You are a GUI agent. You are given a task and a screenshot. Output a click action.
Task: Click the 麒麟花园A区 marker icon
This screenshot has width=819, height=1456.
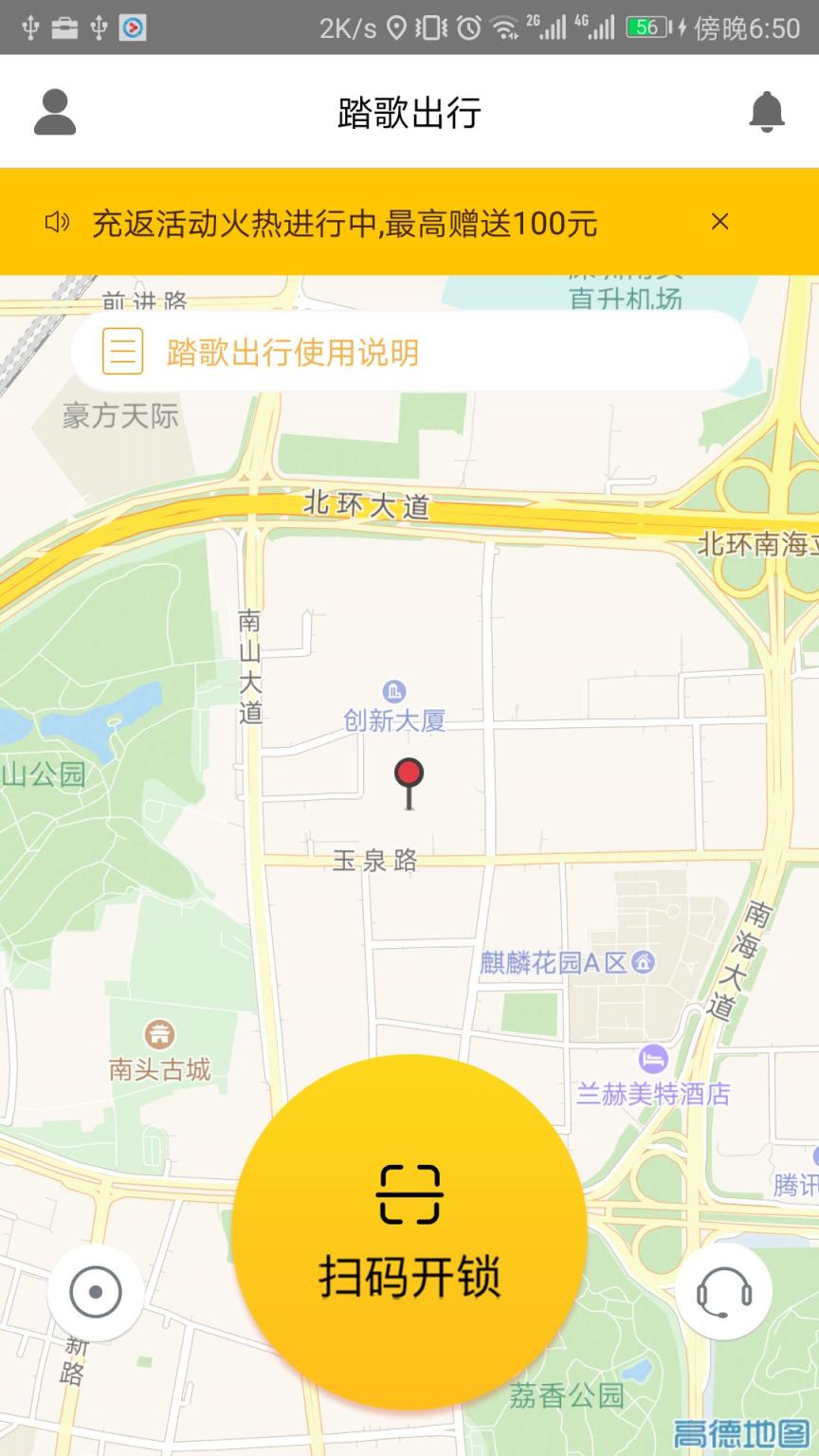[643, 960]
